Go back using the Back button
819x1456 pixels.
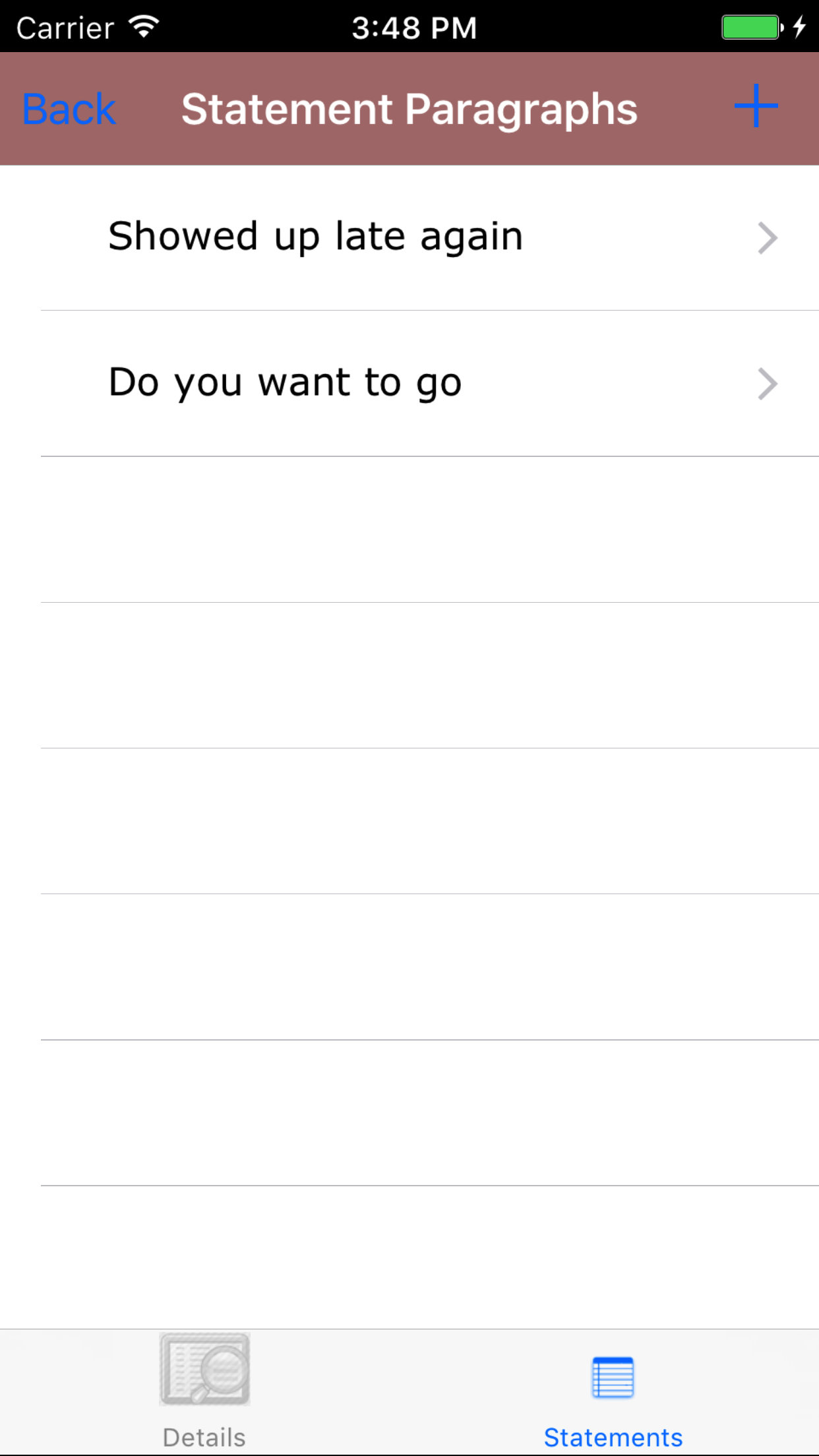[69, 109]
